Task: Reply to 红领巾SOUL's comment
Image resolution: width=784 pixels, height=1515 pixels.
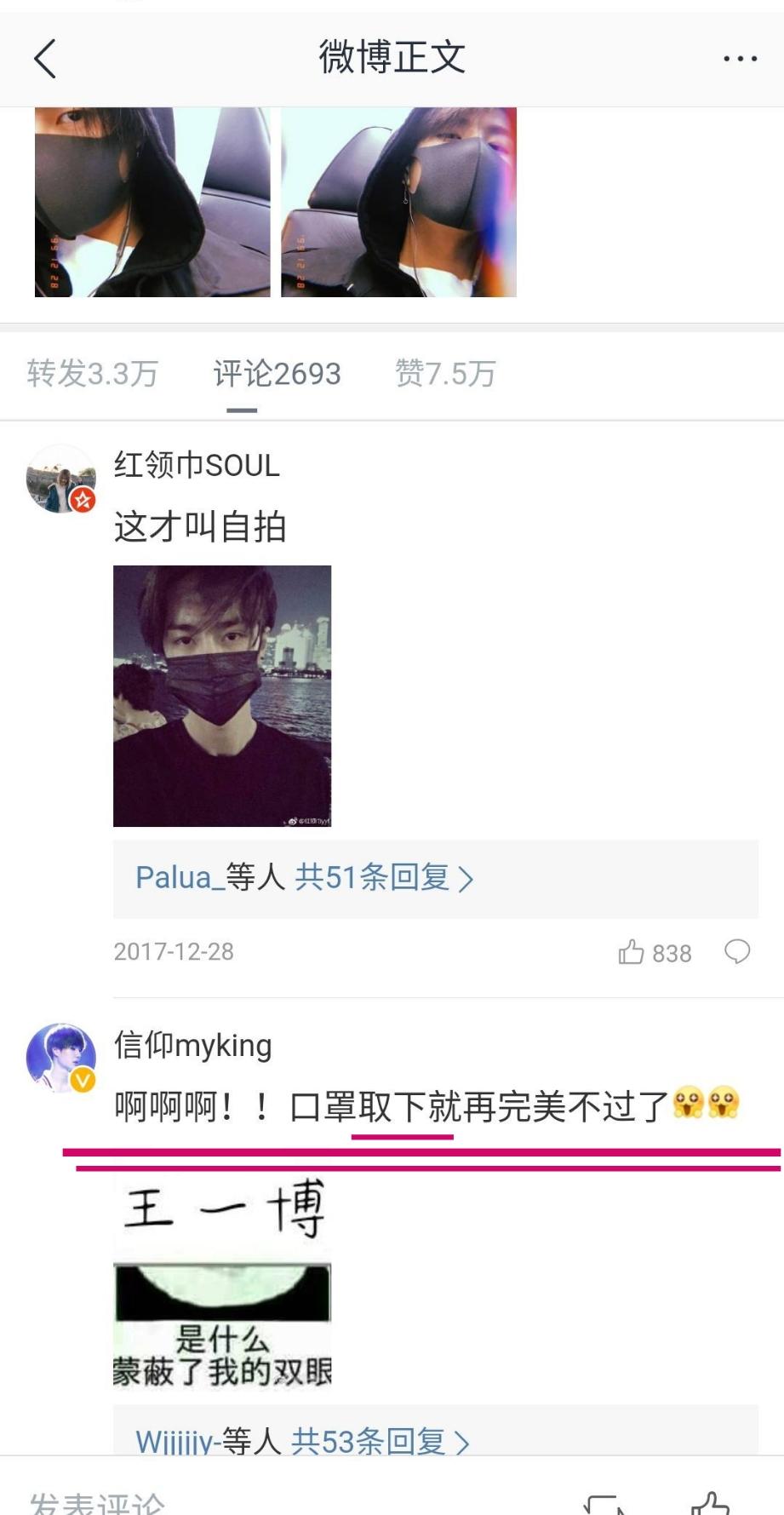Action: pyautogui.click(x=736, y=951)
